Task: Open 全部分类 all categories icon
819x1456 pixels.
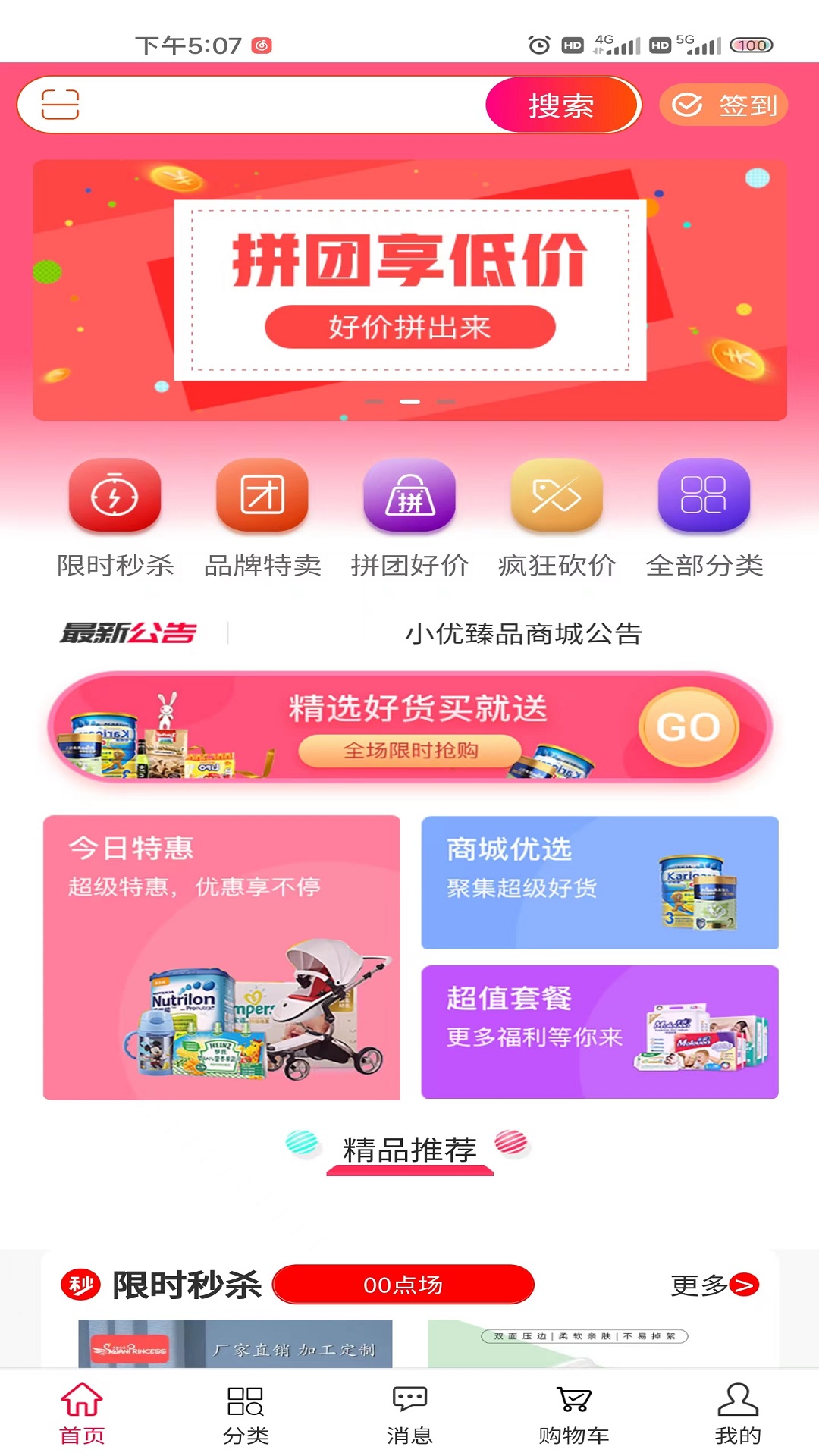Action: pos(702,498)
